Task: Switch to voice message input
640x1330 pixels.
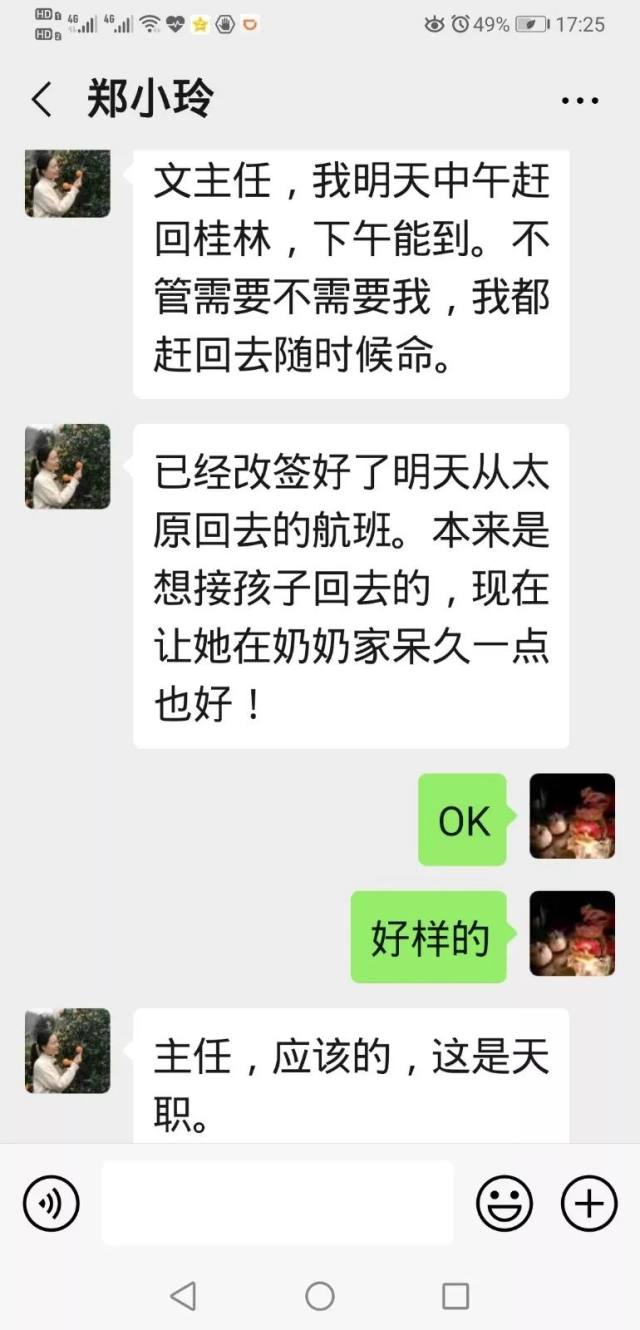Action: pos(50,1203)
